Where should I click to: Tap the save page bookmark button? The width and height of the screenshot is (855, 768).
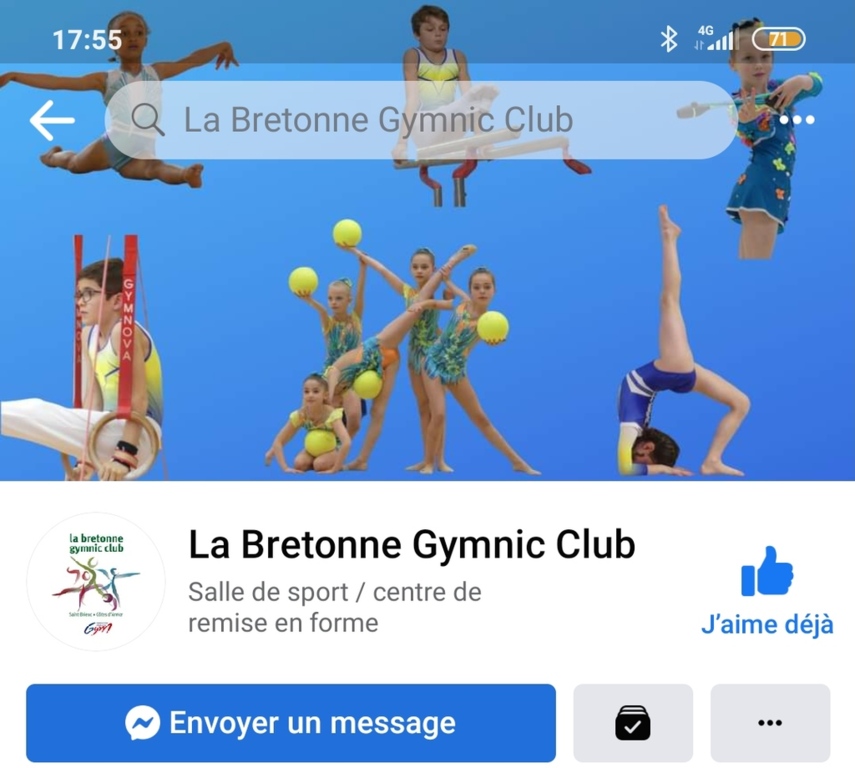pyautogui.click(x=632, y=723)
